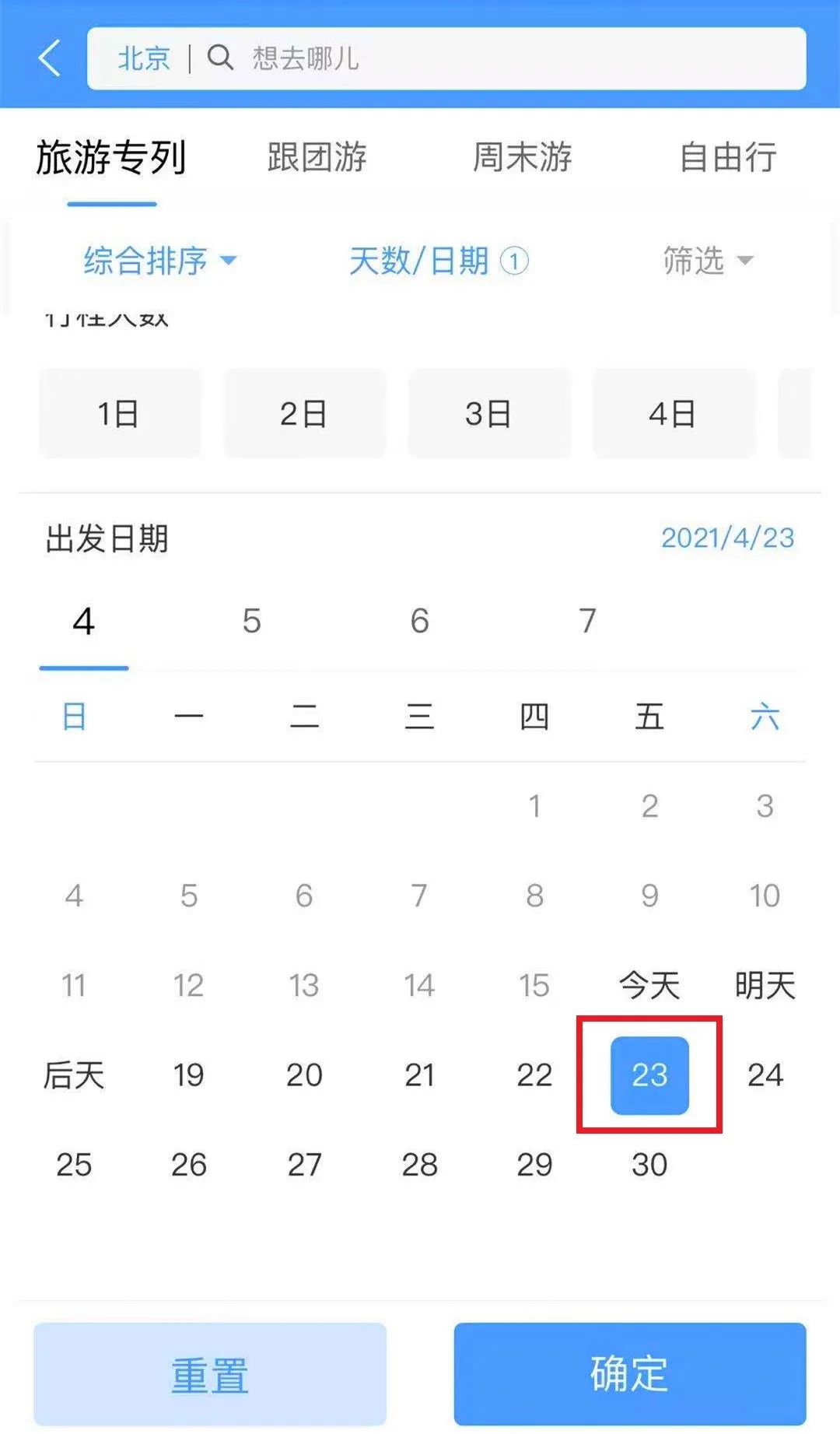Select the 1日 trip length chip
Screen dimensions: 840x1434
coord(120,414)
